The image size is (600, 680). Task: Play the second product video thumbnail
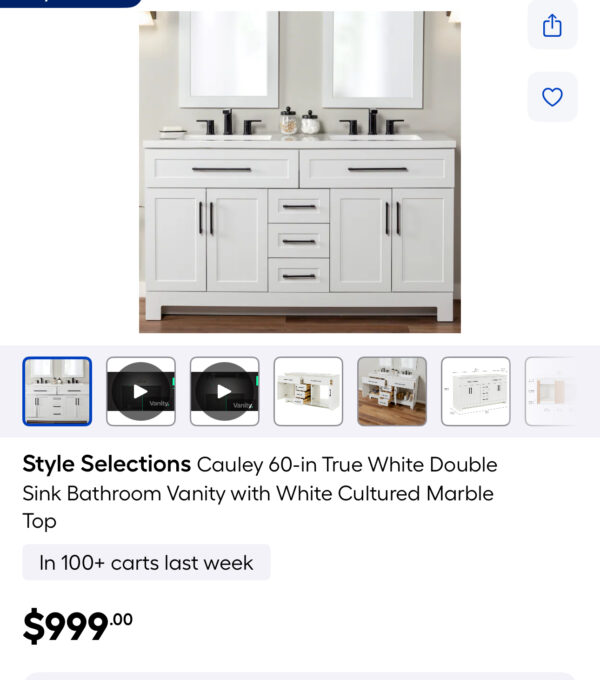pos(224,391)
